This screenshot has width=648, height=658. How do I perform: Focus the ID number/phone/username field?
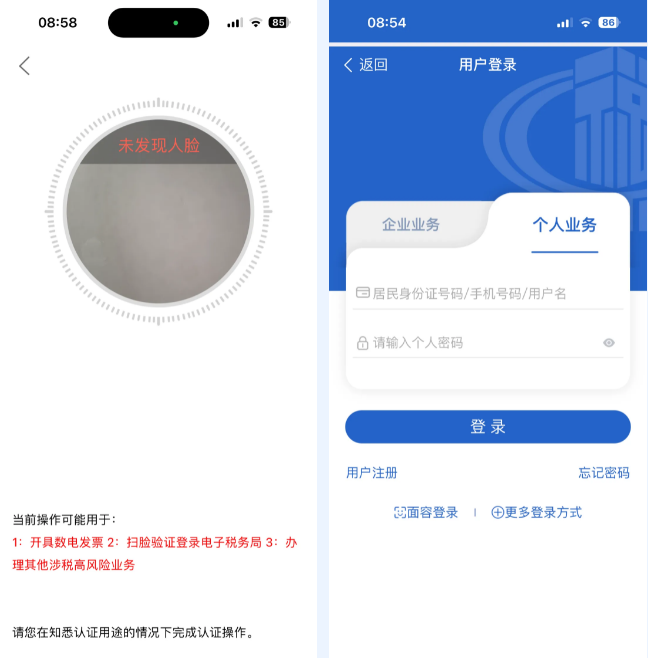tap(488, 293)
